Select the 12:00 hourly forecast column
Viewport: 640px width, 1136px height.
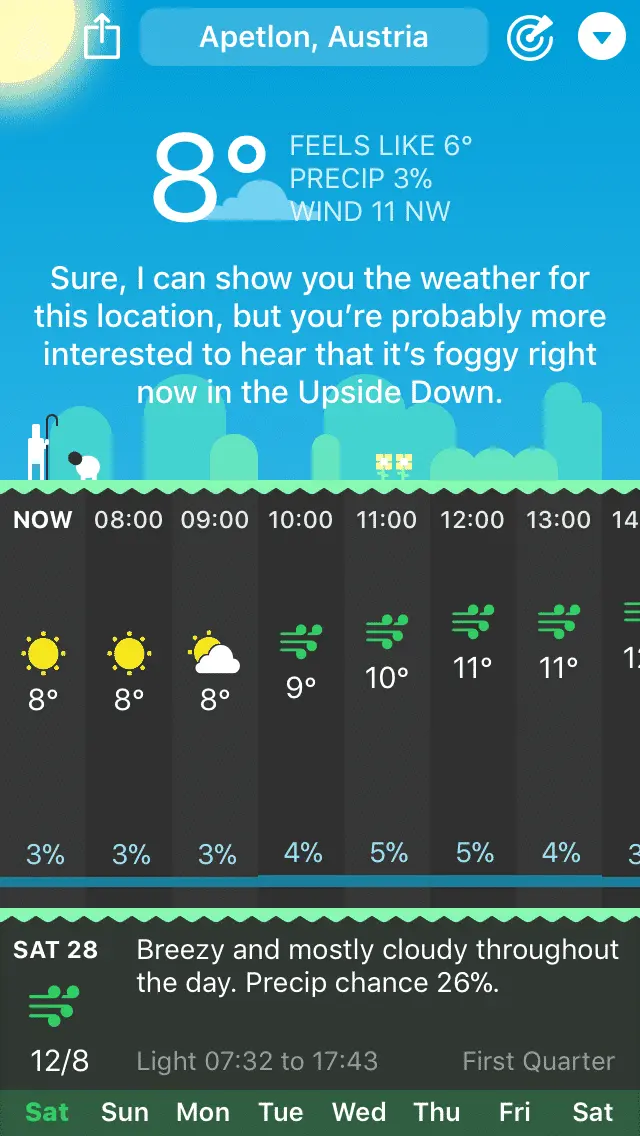473,690
